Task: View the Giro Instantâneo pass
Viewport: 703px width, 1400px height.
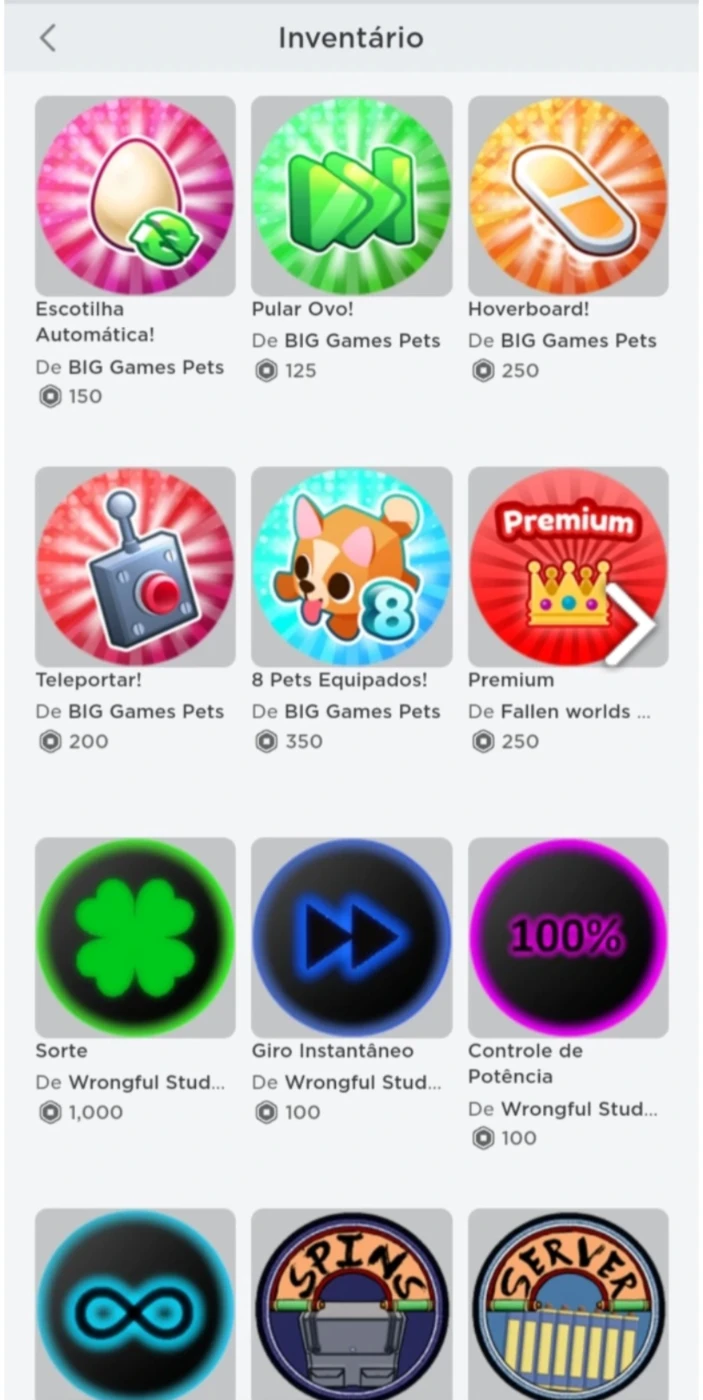Action: click(351, 938)
